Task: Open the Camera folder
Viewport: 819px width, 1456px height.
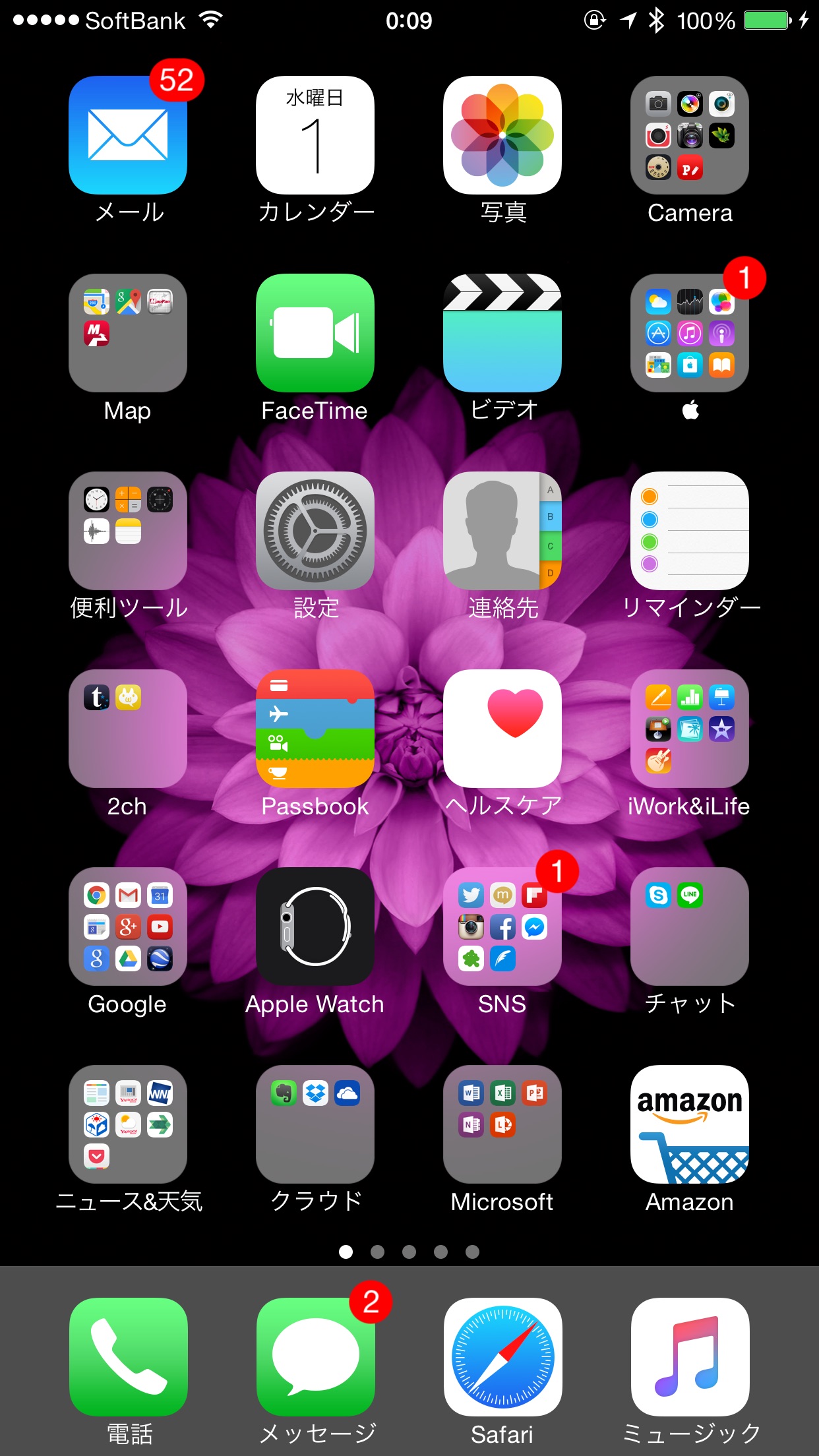Action: tap(690, 135)
